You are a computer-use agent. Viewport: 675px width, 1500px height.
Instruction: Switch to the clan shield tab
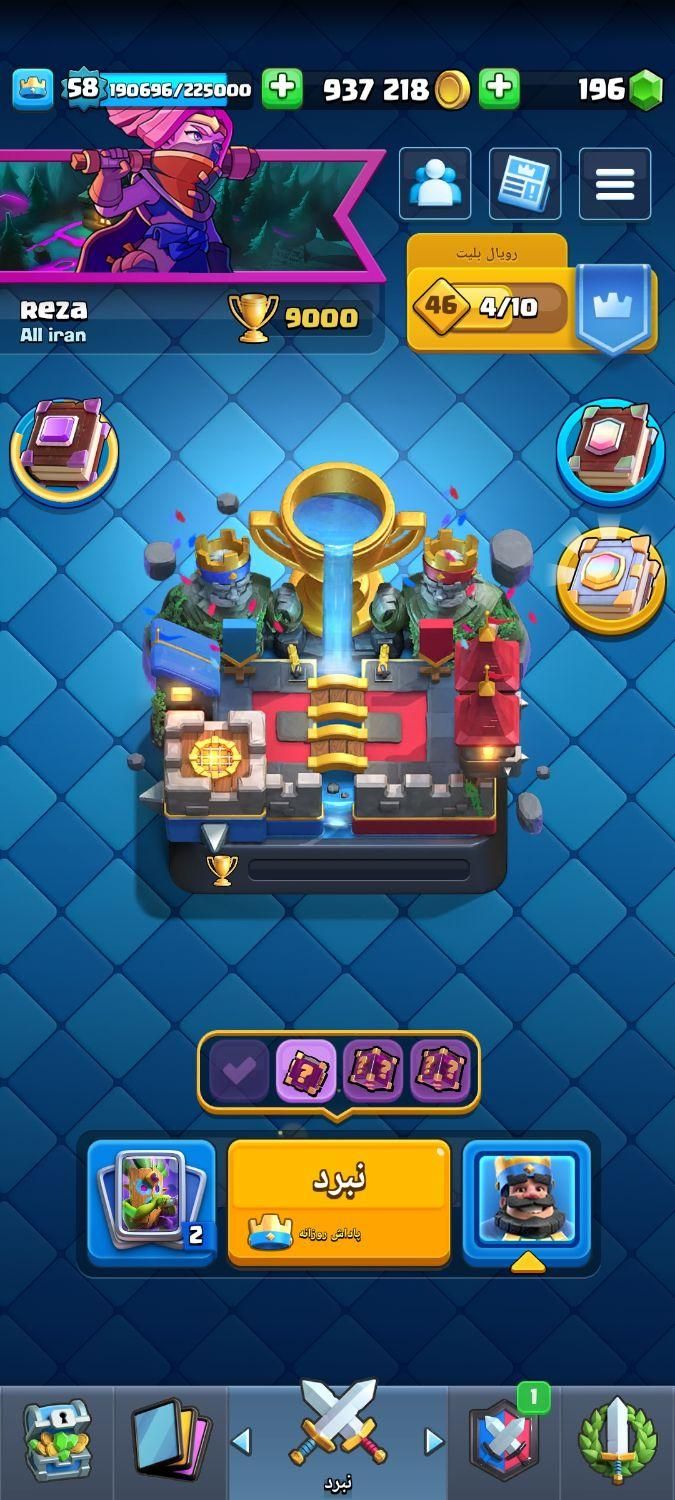504,1440
